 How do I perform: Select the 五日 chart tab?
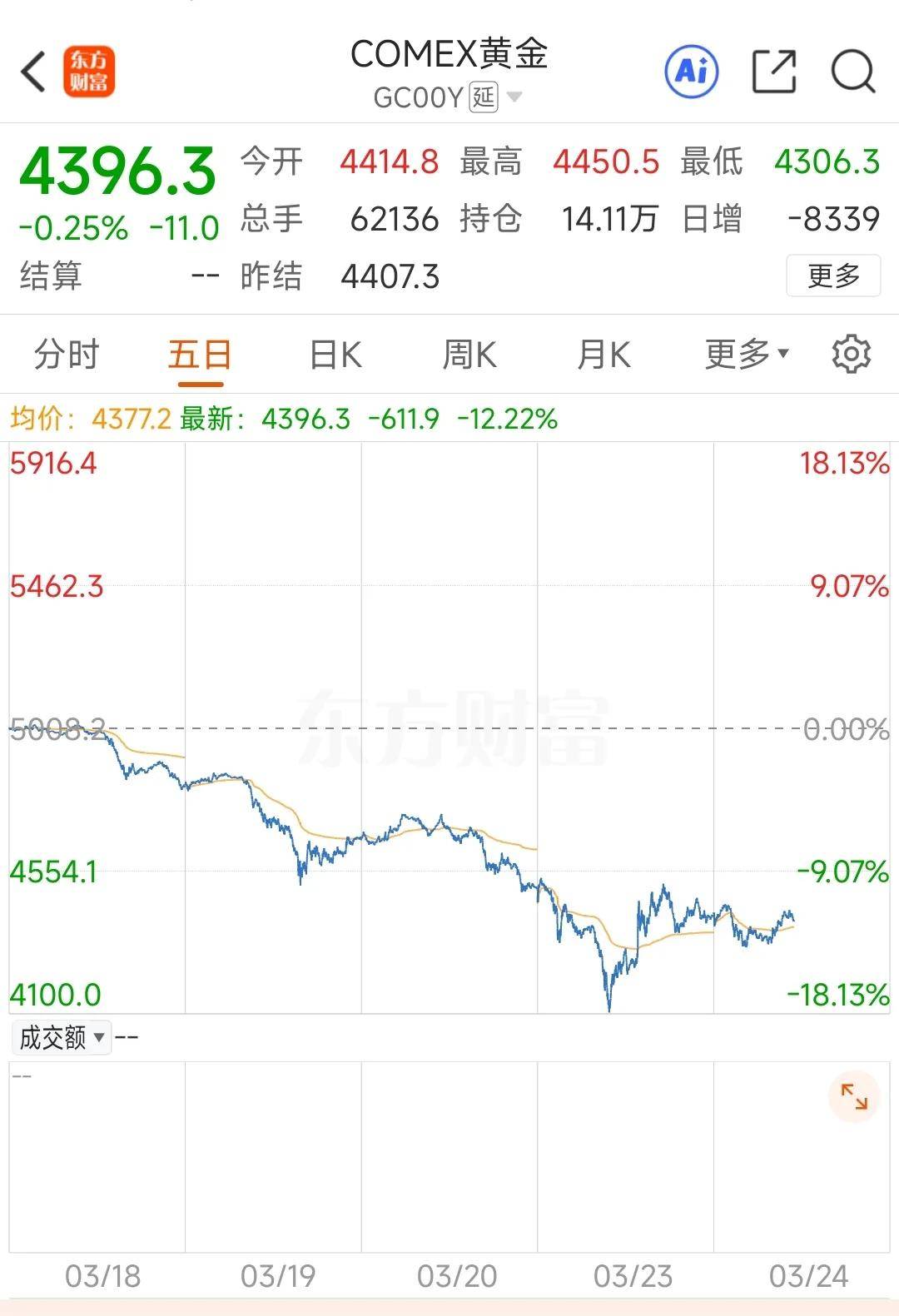(x=200, y=355)
